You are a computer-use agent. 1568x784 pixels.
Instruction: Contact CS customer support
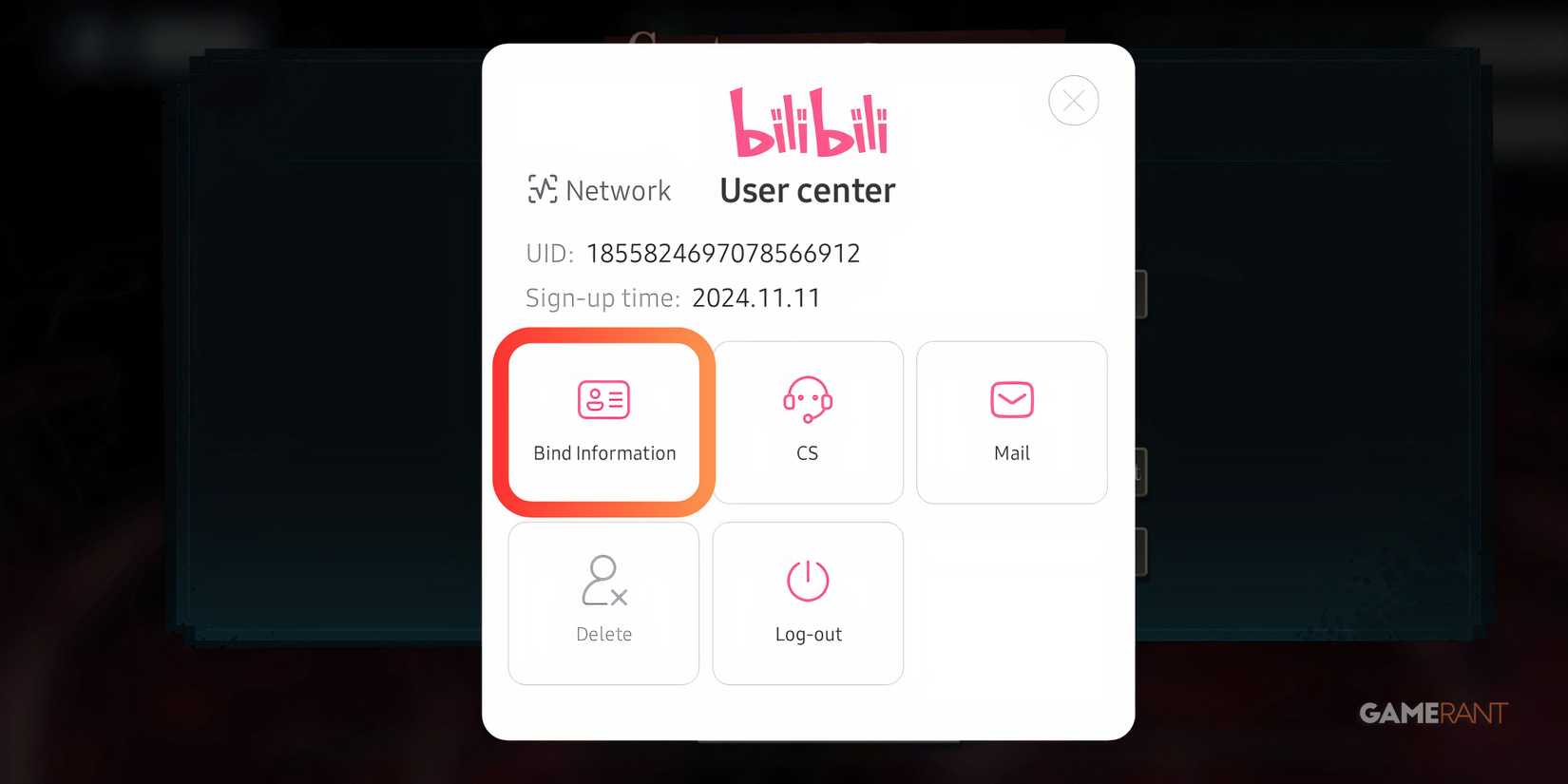[x=808, y=423]
